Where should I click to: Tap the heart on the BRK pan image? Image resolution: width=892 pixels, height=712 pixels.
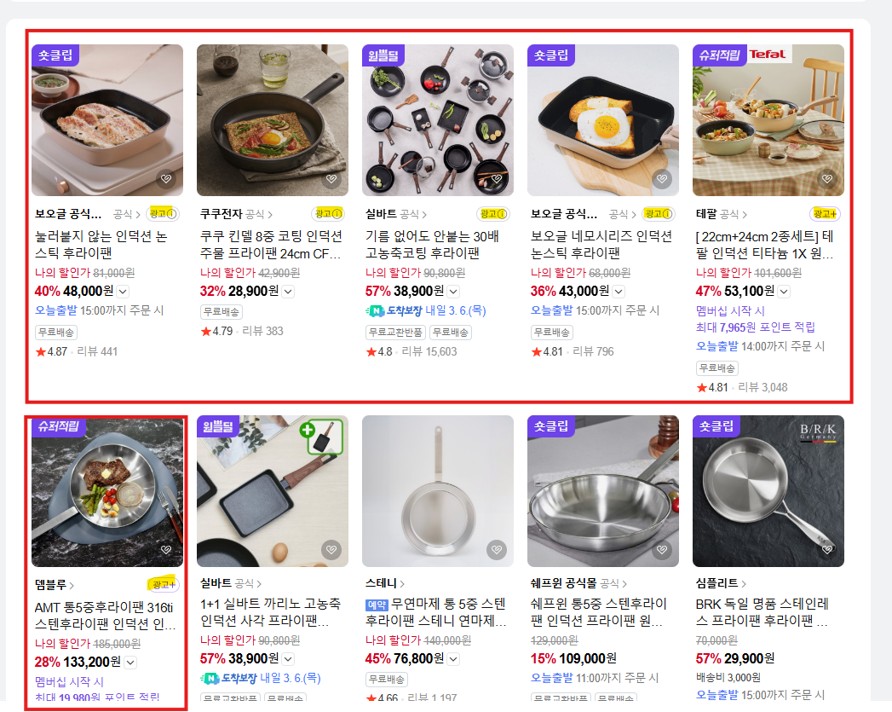click(x=826, y=549)
